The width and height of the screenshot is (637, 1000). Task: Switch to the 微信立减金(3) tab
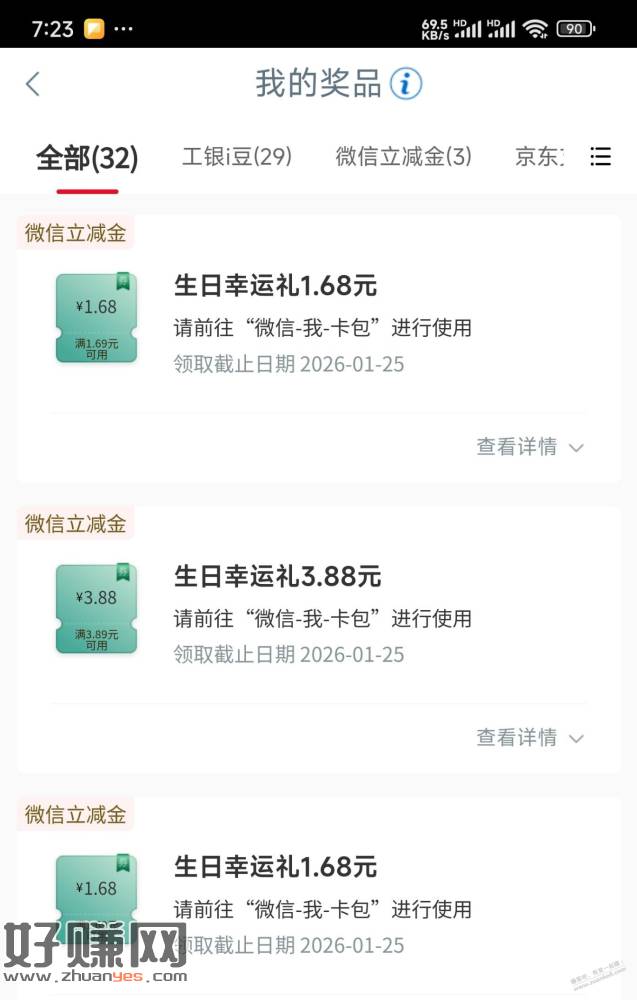pos(403,157)
